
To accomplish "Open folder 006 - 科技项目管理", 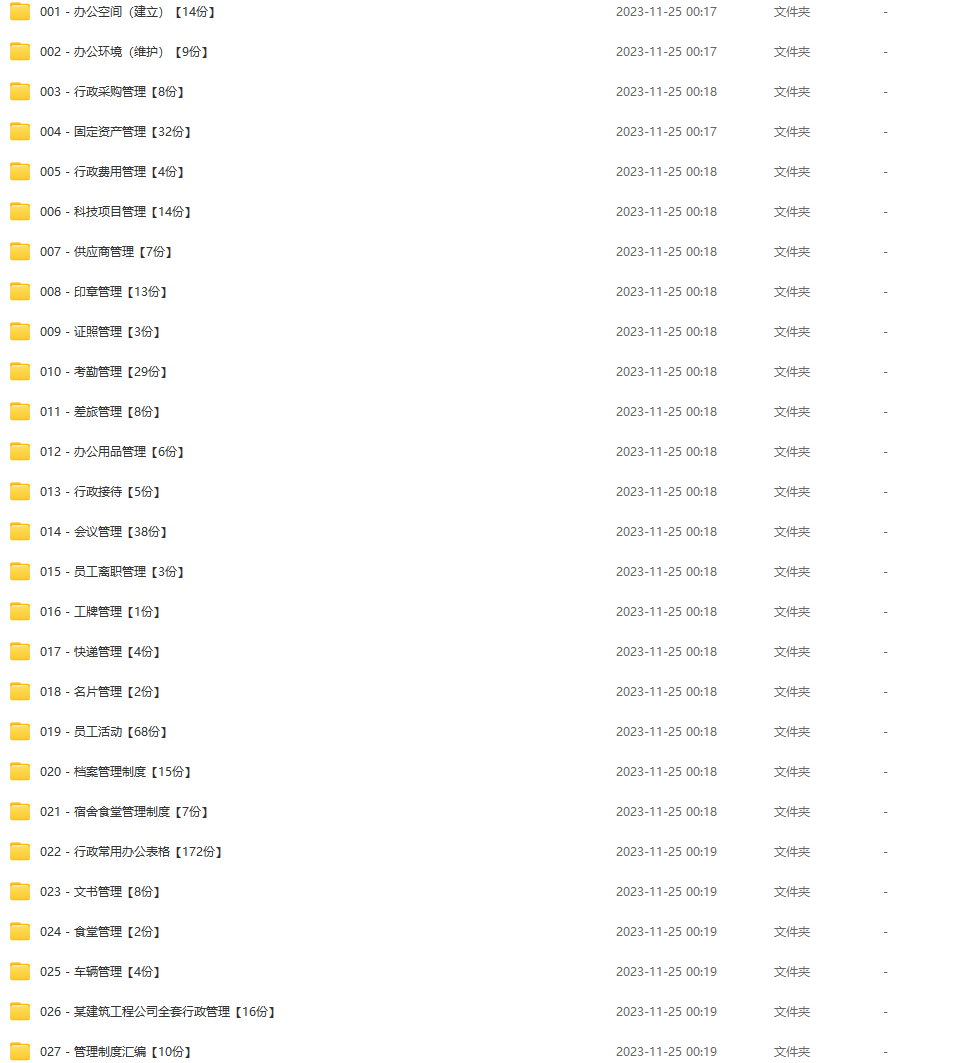I will [x=115, y=212].
